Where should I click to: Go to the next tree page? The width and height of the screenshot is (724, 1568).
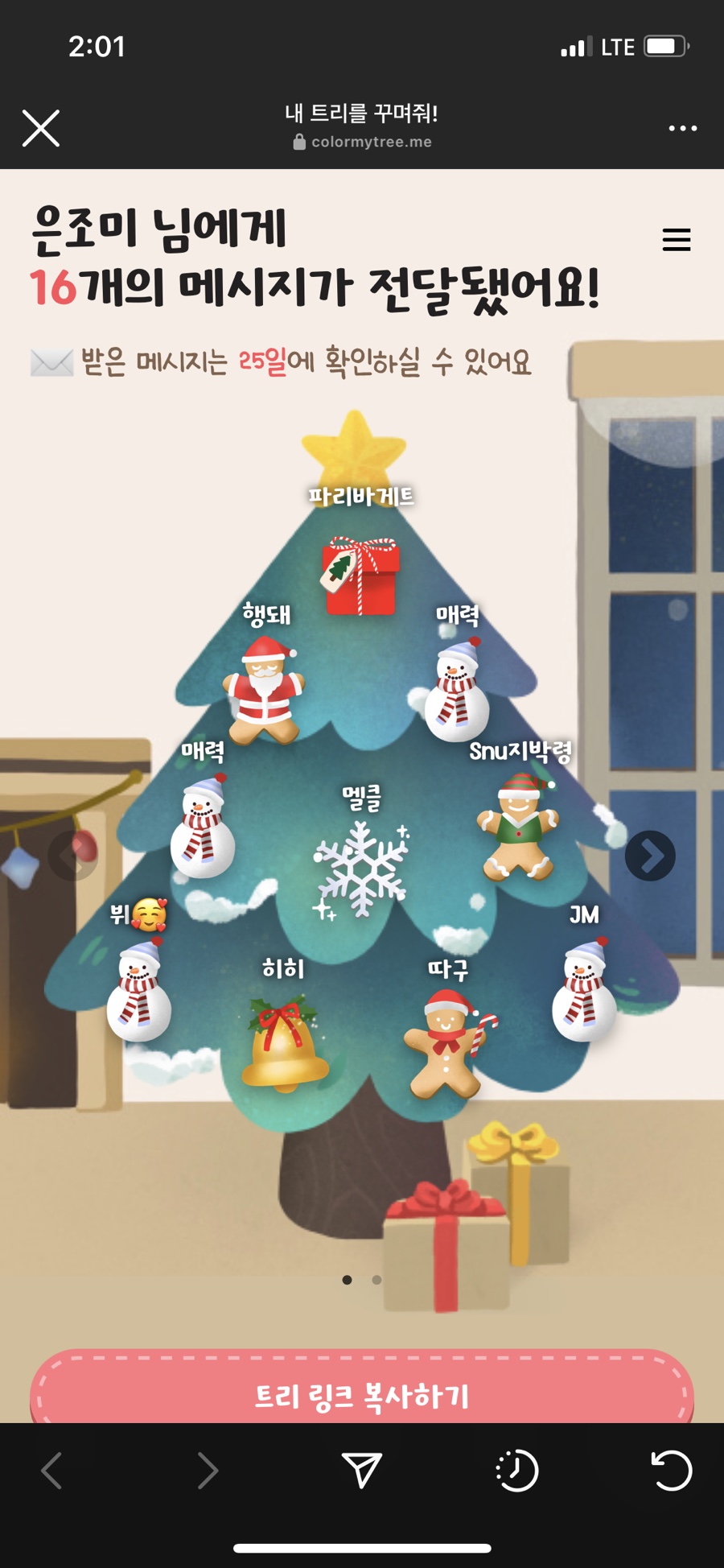650,856
